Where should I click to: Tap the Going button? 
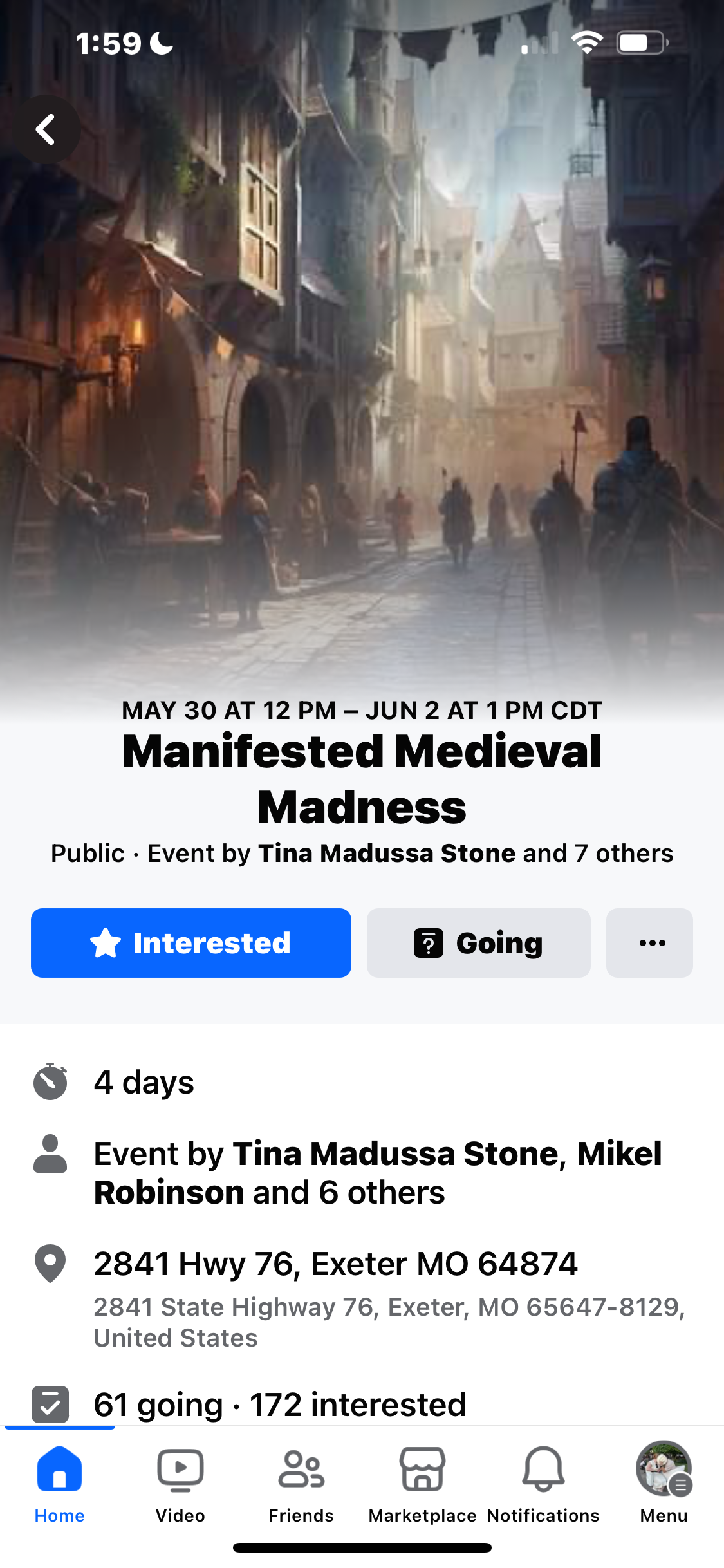478,943
